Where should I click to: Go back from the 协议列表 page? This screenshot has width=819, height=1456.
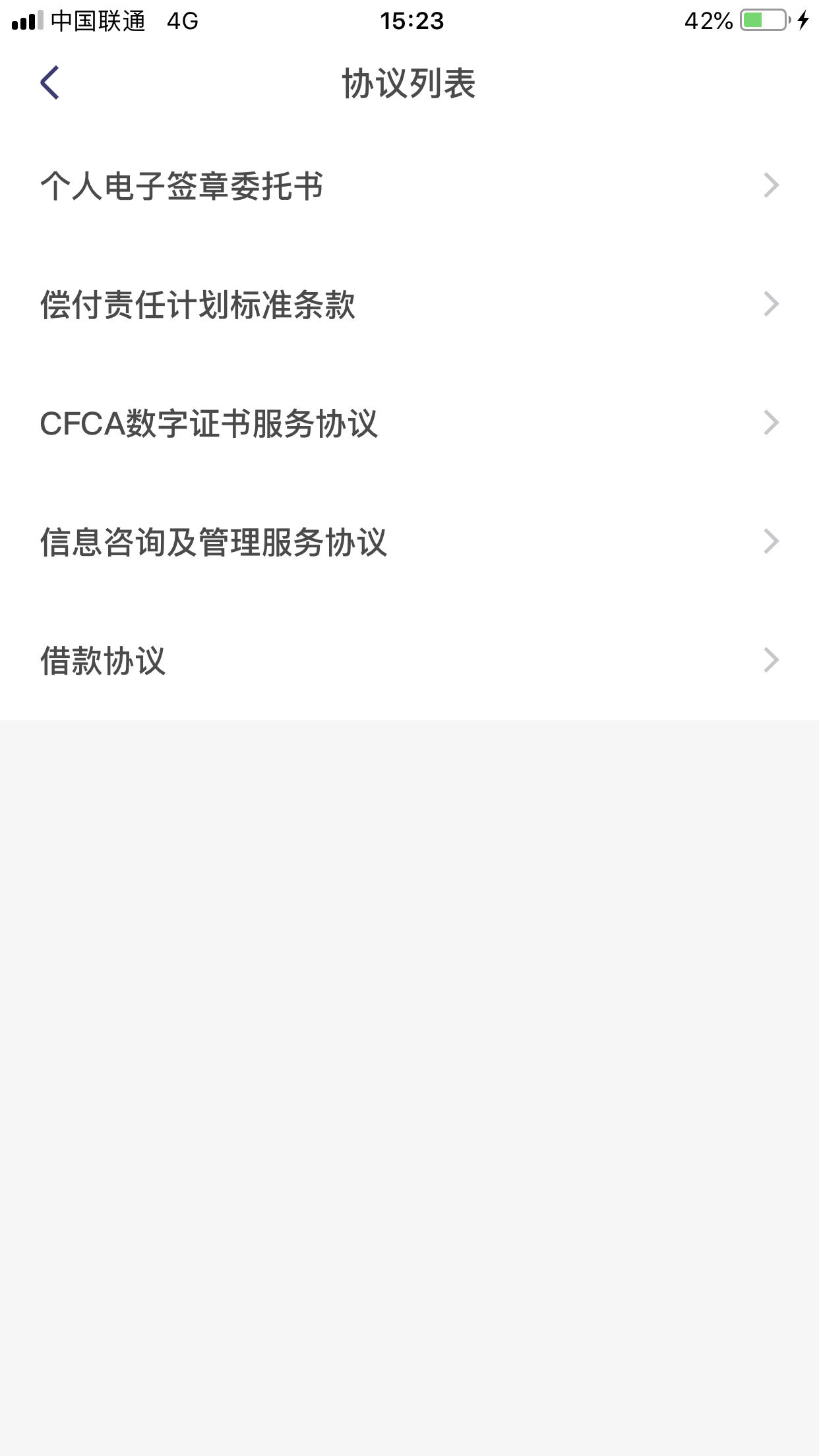pos(50,83)
